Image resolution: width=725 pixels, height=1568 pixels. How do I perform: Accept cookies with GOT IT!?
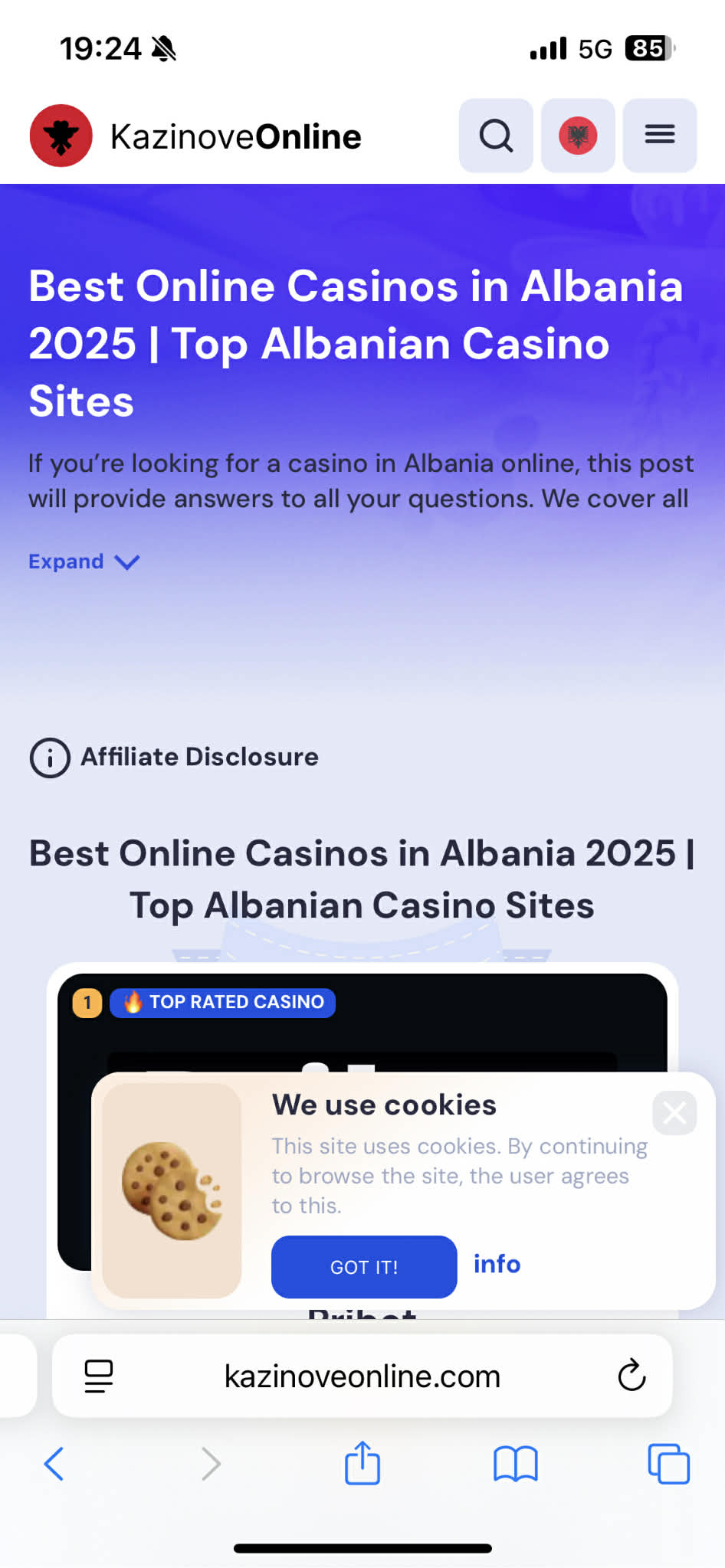[x=364, y=1266]
